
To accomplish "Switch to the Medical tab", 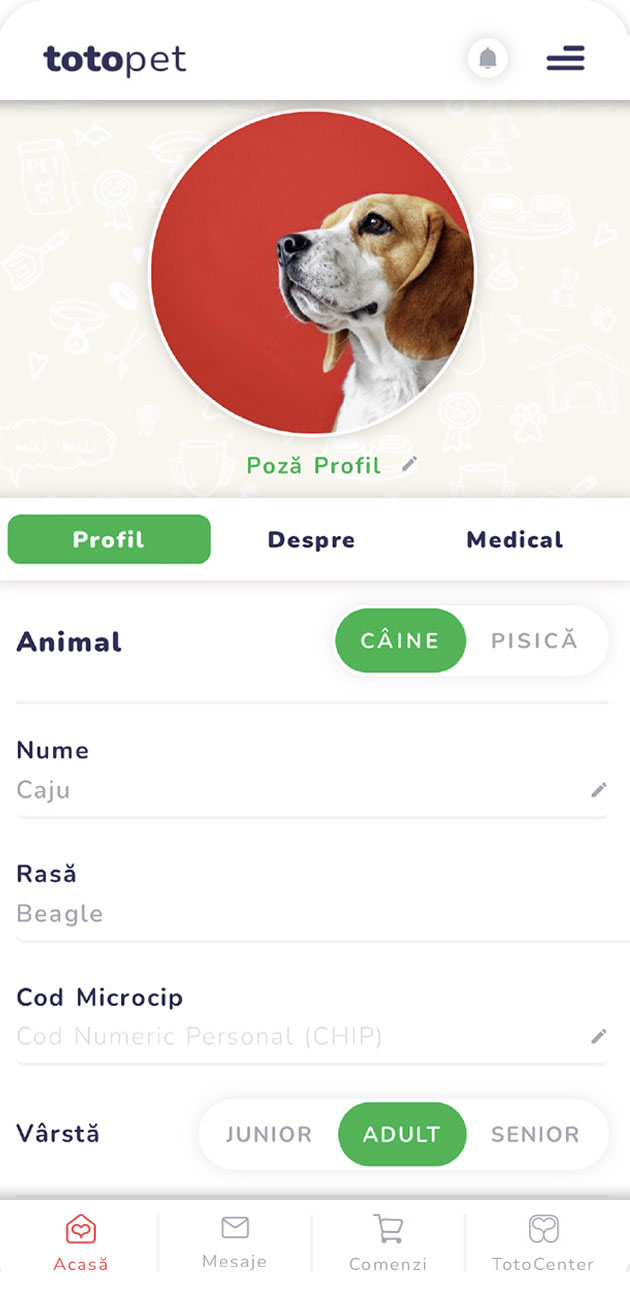I will 515,540.
